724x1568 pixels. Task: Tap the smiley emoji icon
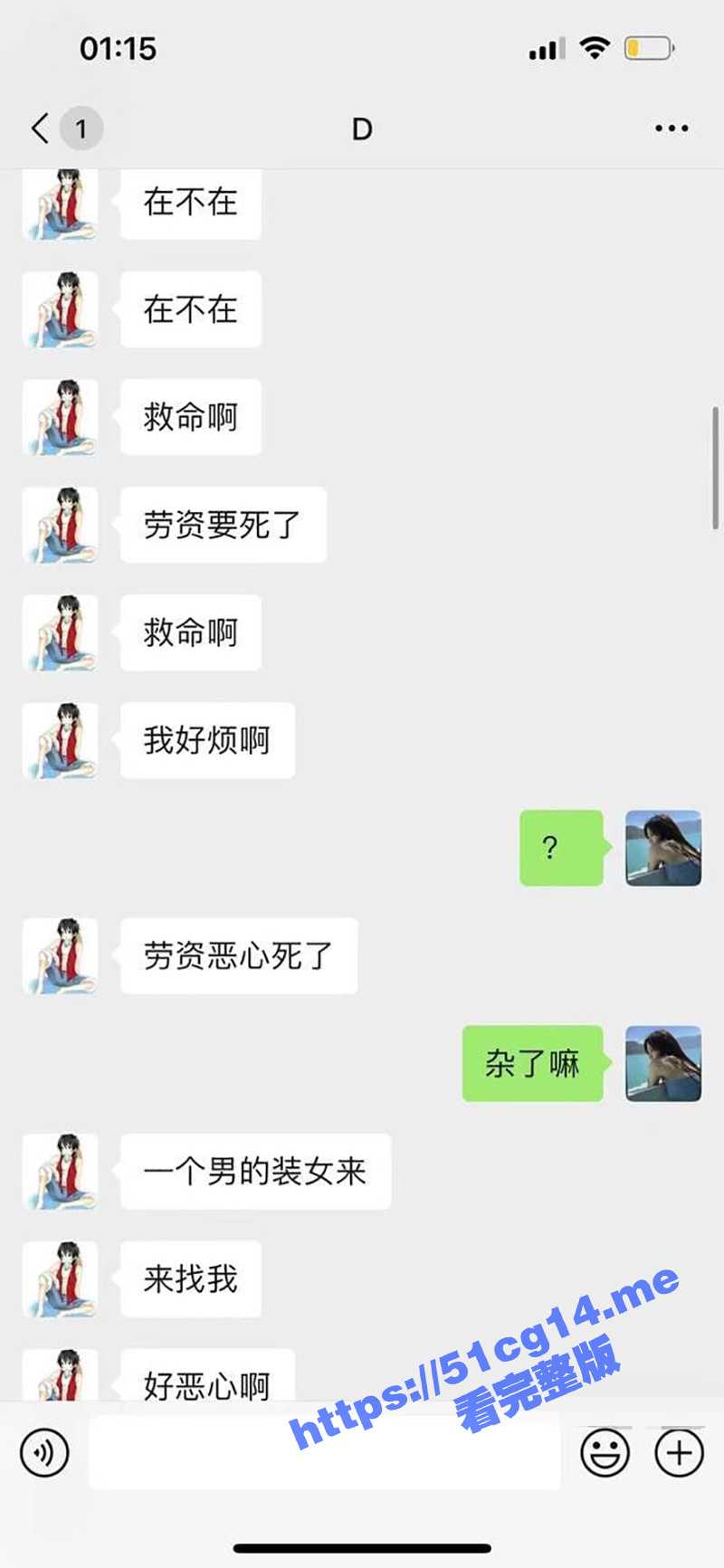pos(607,1452)
